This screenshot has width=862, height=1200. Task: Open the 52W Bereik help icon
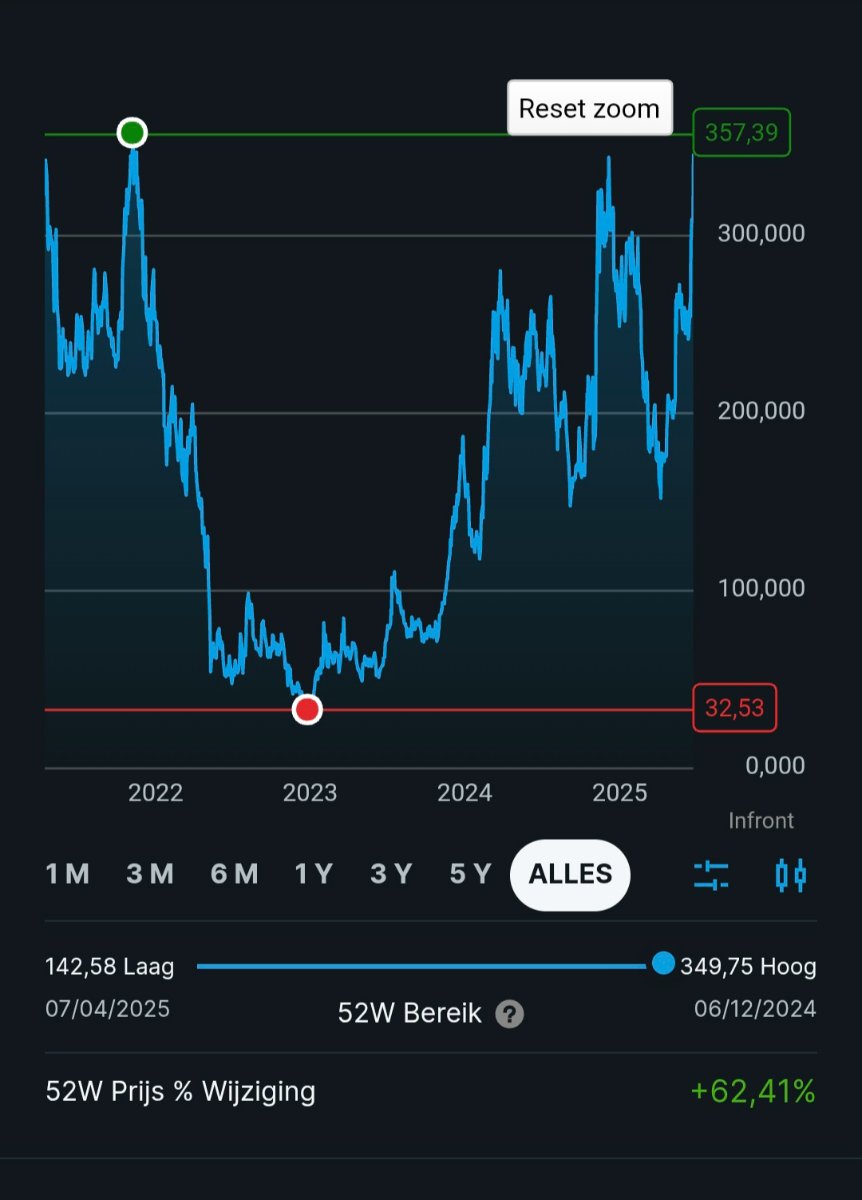510,1014
